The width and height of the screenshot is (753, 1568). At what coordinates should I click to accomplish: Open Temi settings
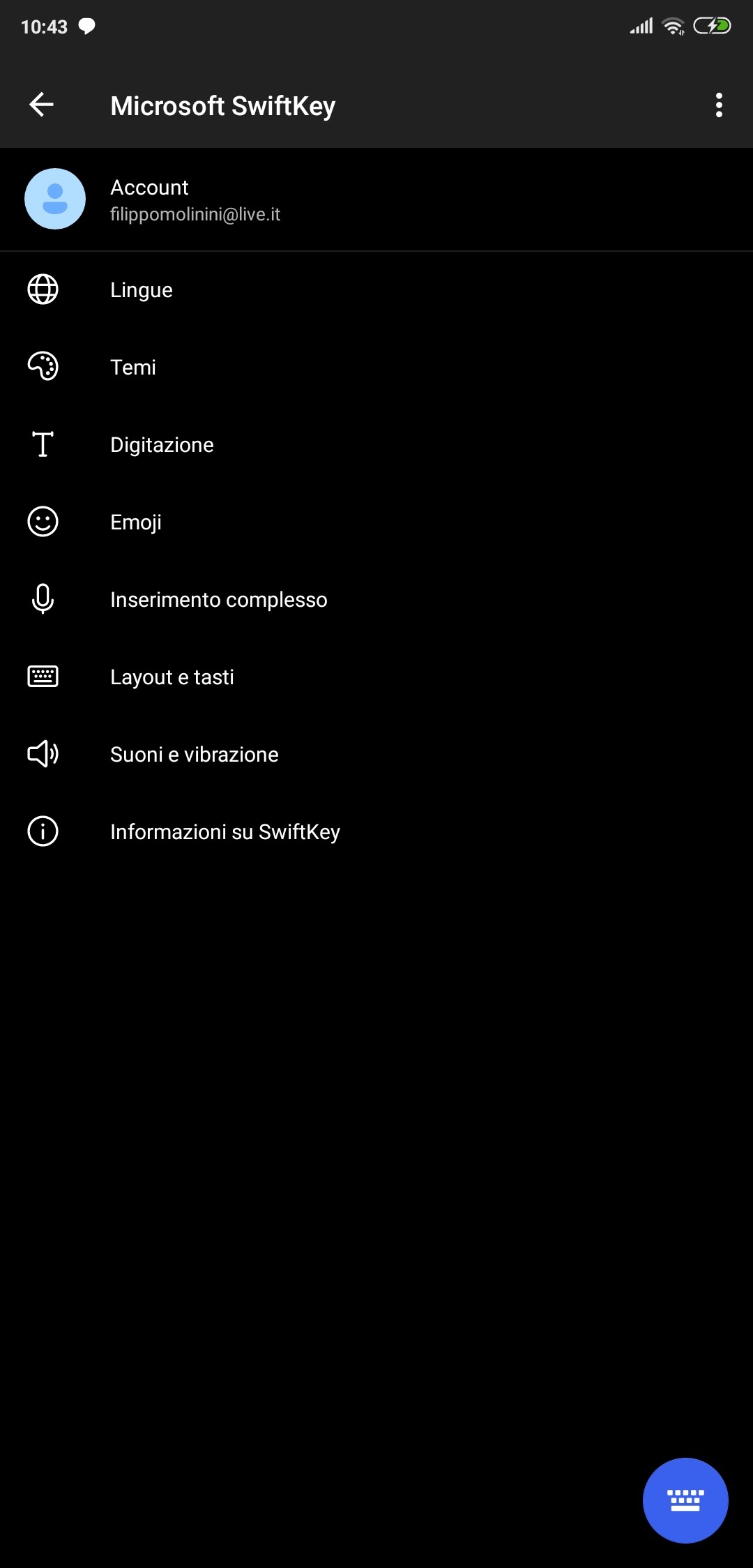tap(376, 367)
